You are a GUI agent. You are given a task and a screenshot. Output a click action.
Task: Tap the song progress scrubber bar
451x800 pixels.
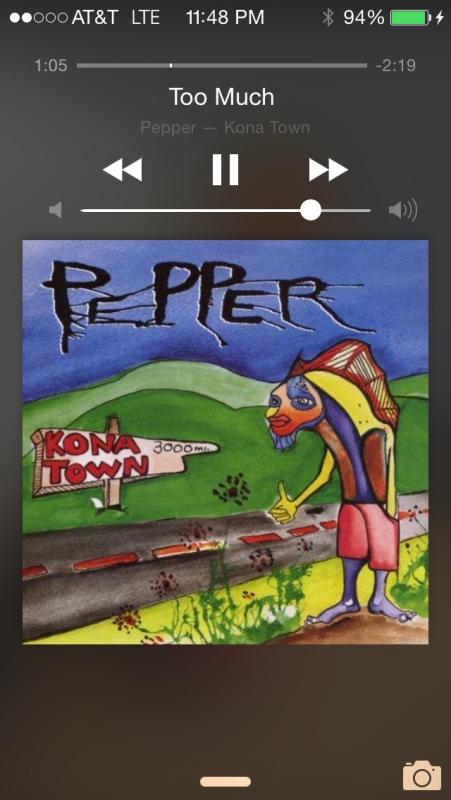pos(221,65)
